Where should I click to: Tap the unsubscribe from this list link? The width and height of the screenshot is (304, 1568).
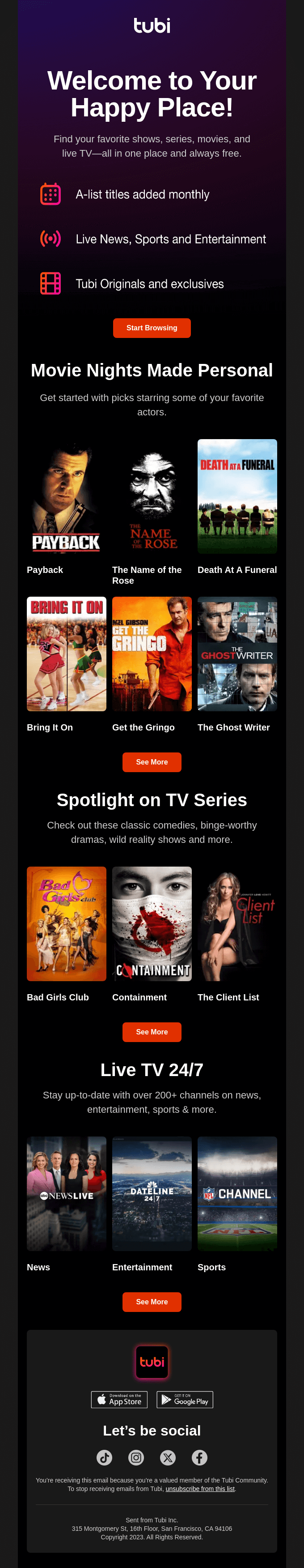coord(200,1489)
